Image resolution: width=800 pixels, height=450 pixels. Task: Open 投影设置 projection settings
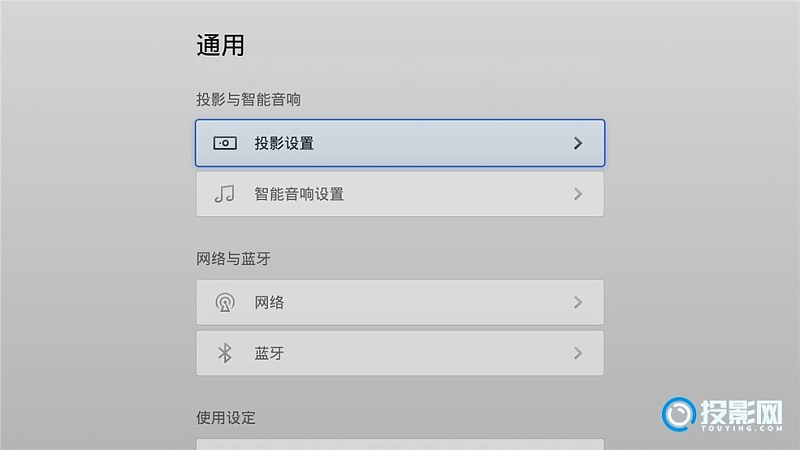(400, 143)
